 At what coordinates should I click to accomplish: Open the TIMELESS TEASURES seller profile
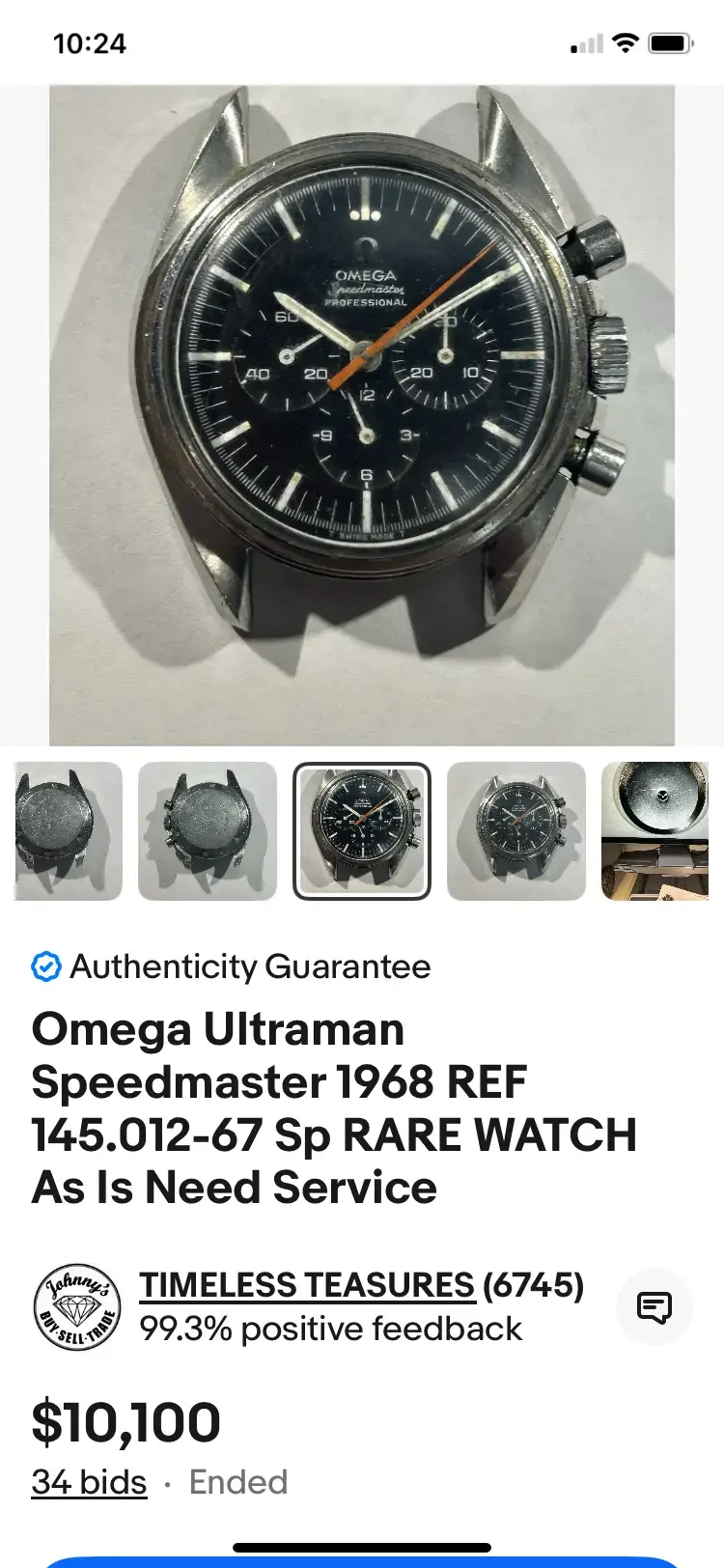coord(307,1285)
